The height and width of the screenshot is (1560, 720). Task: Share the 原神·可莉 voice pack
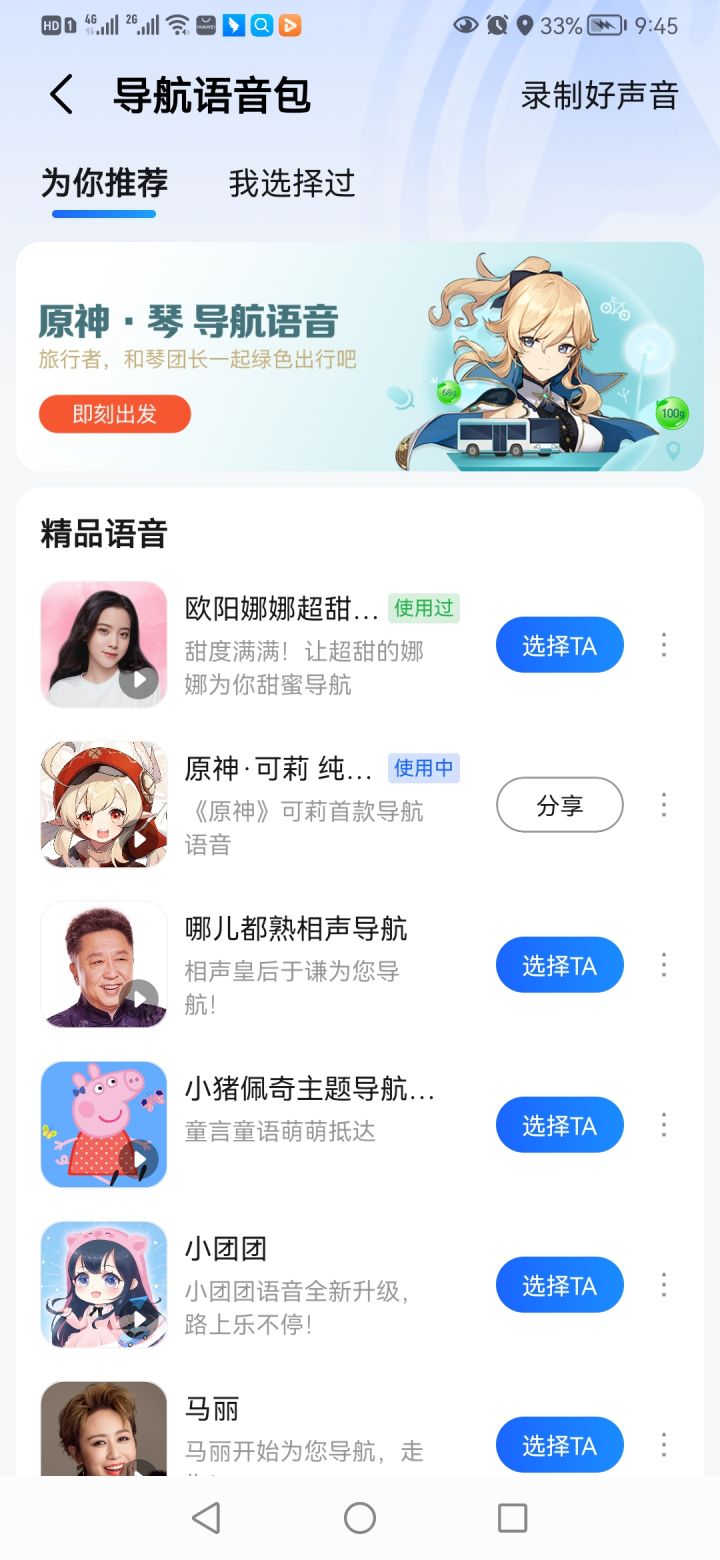pyautogui.click(x=559, y=805)
